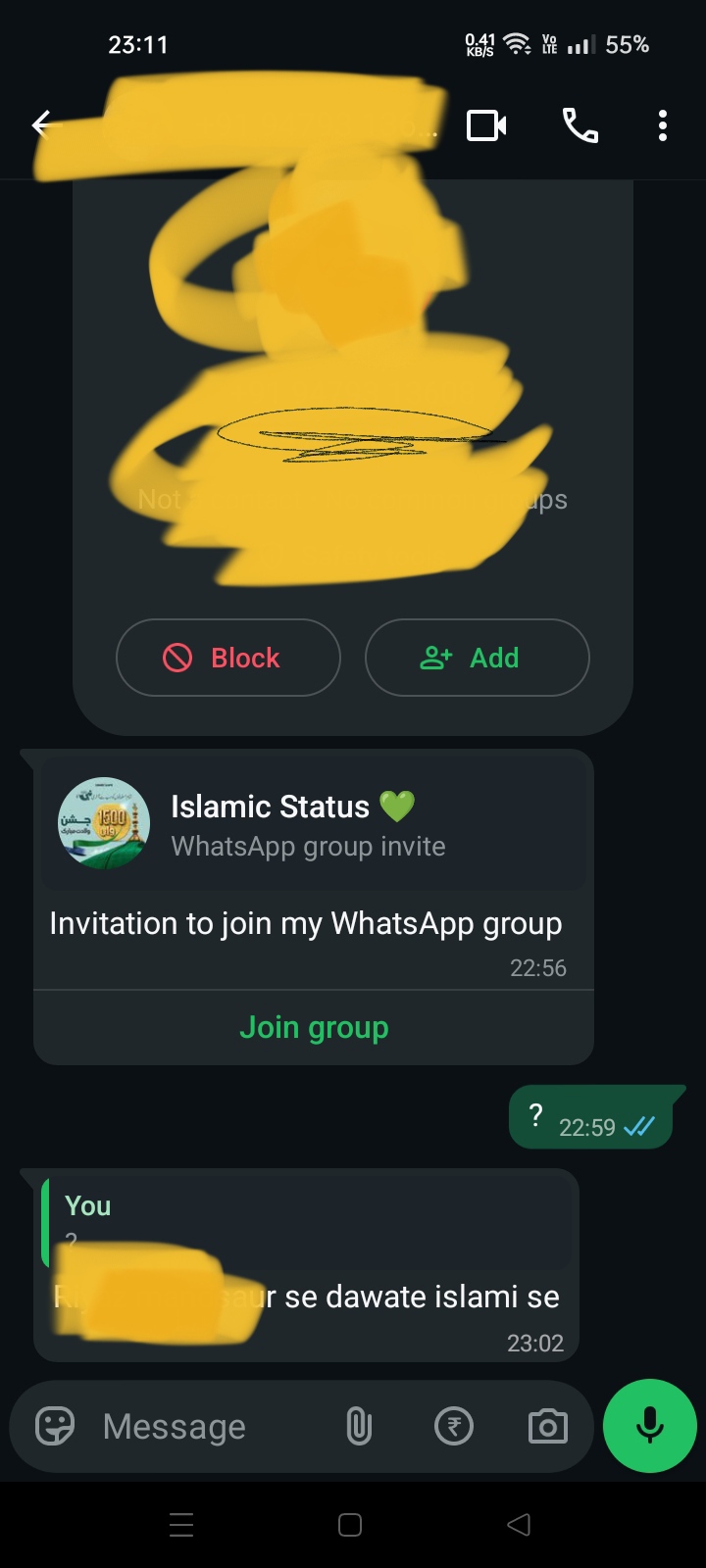
Task: Start a voice call
Action: 580,125
